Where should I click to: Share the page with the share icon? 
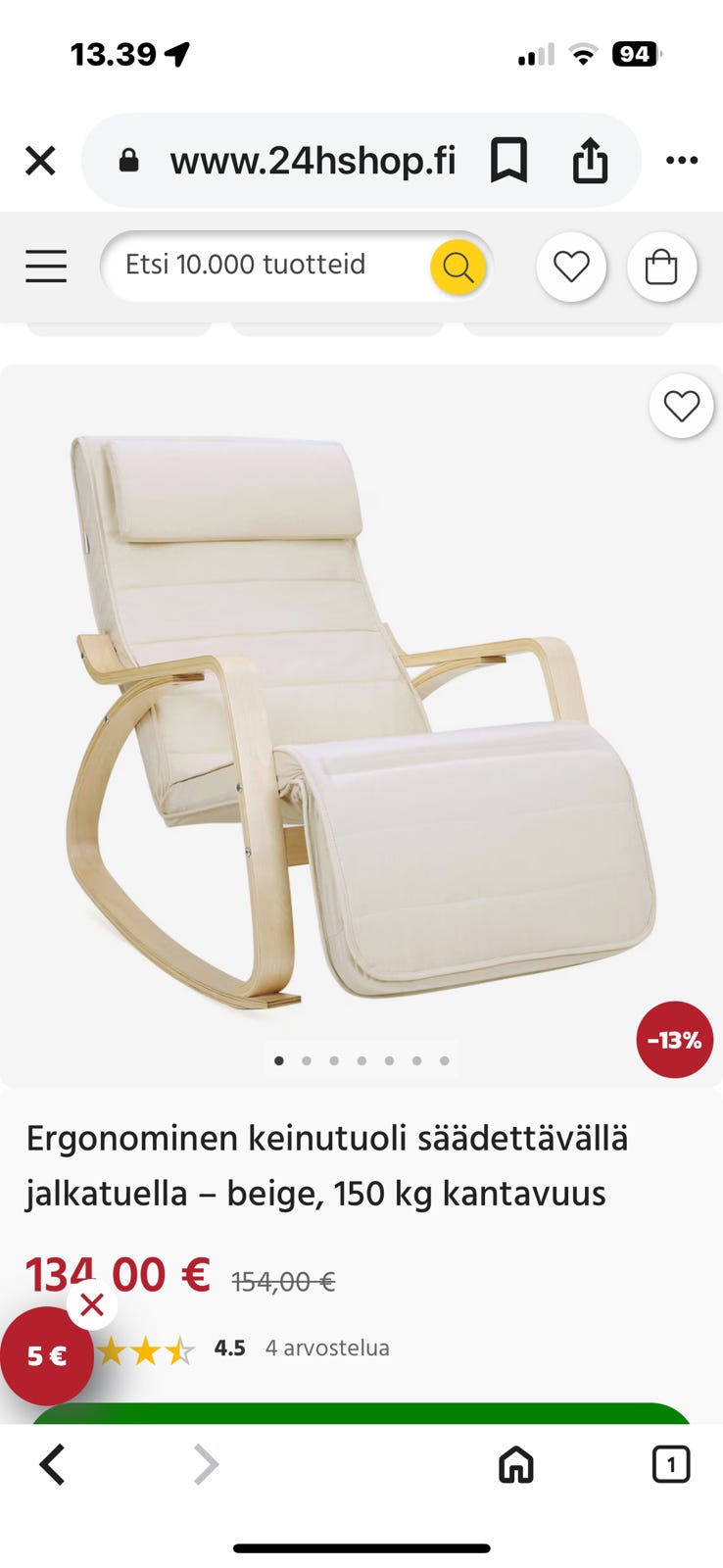coord(589,160)
